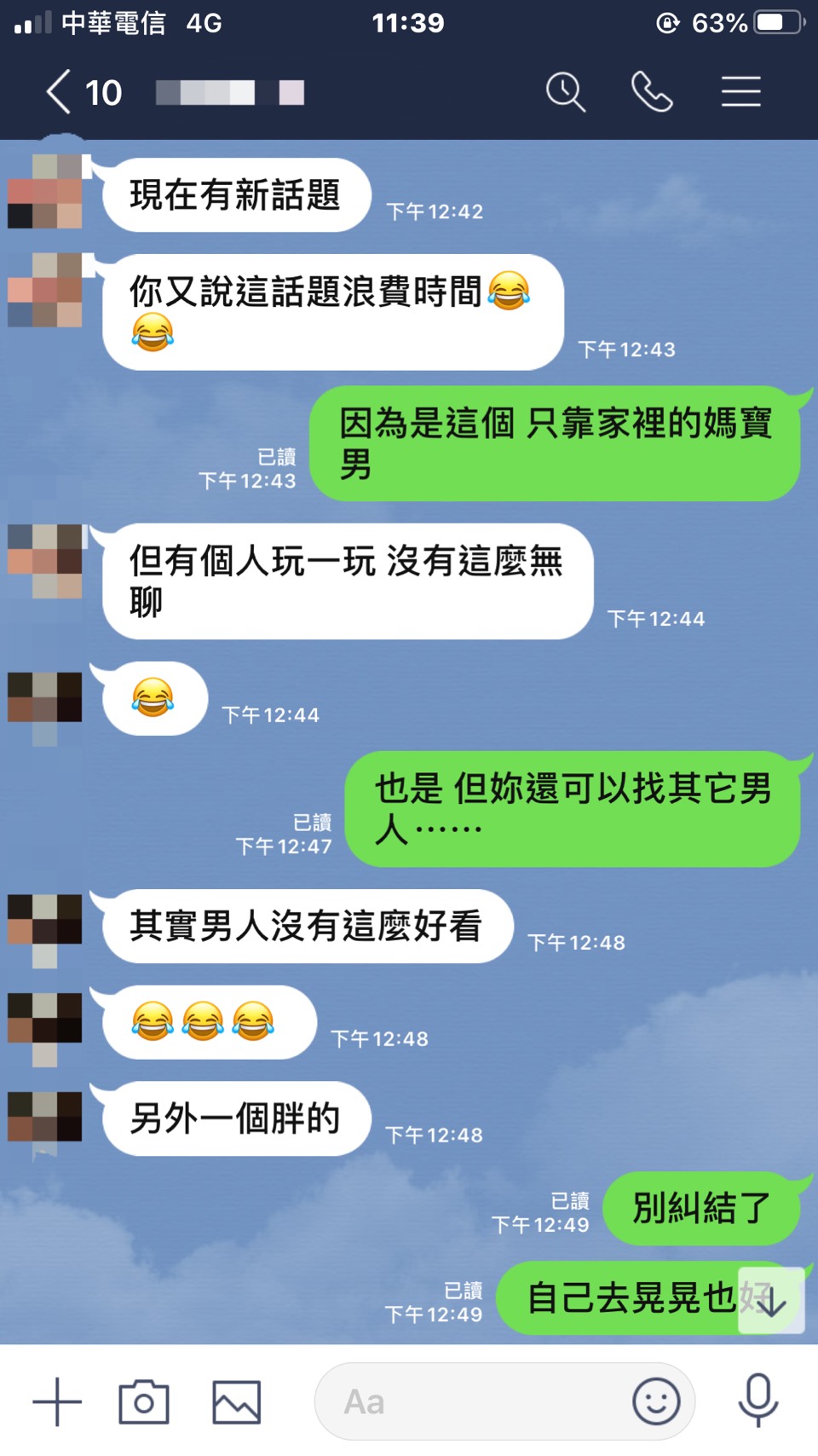Image resolution: width=818 pixels, height=1456 pixels.
Task: Open the emoji and sticker picker
Action: click(656, 1401)
